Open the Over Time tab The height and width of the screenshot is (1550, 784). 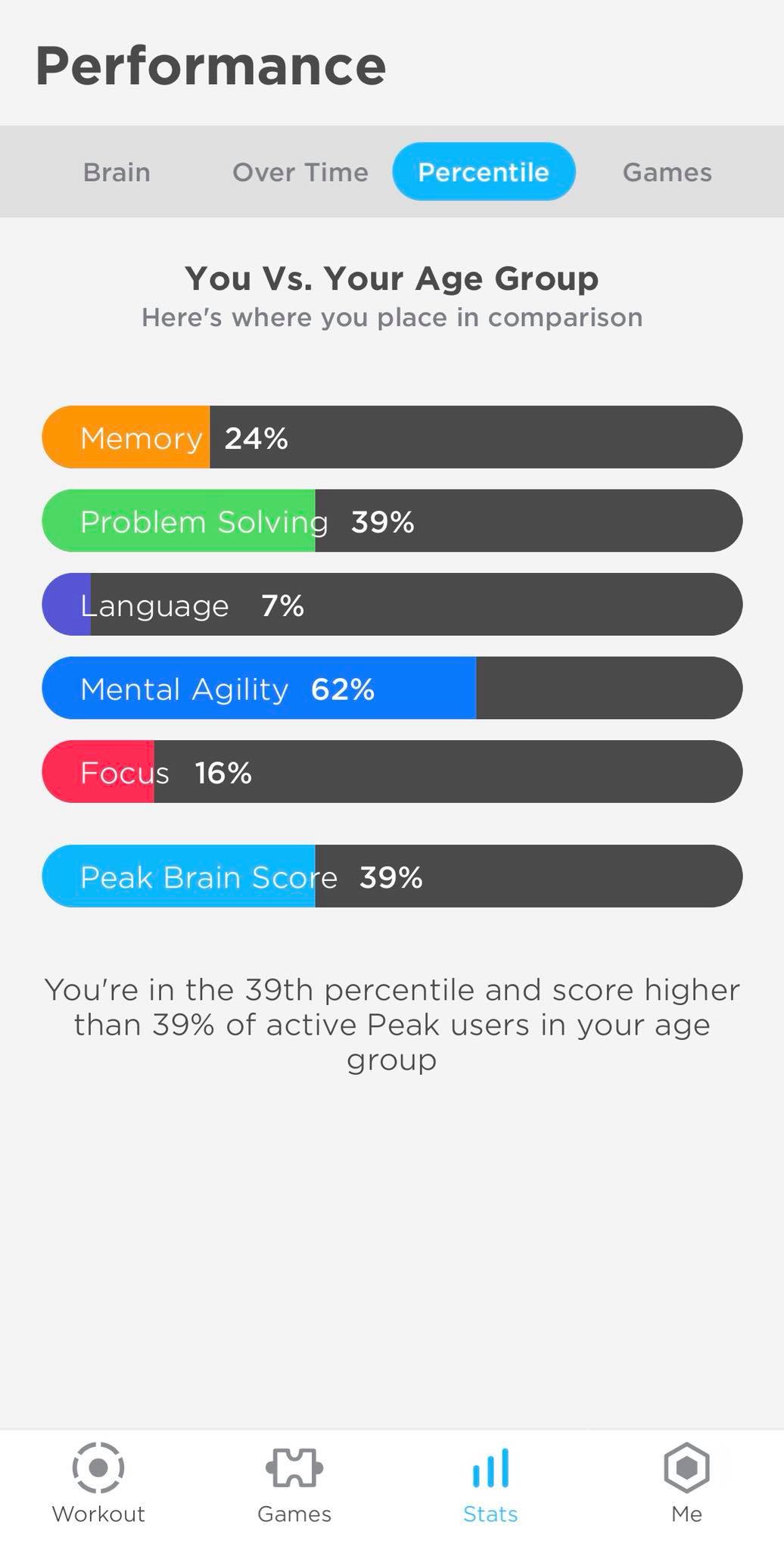click(300, 172)
